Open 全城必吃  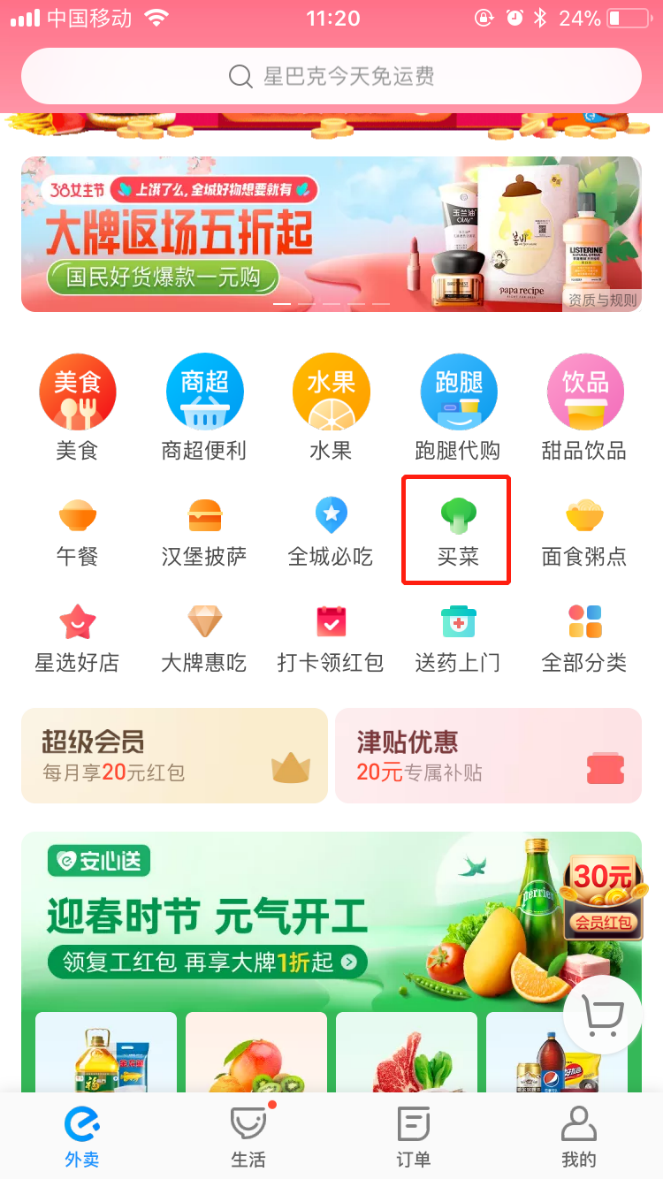(x=331, y=532)
